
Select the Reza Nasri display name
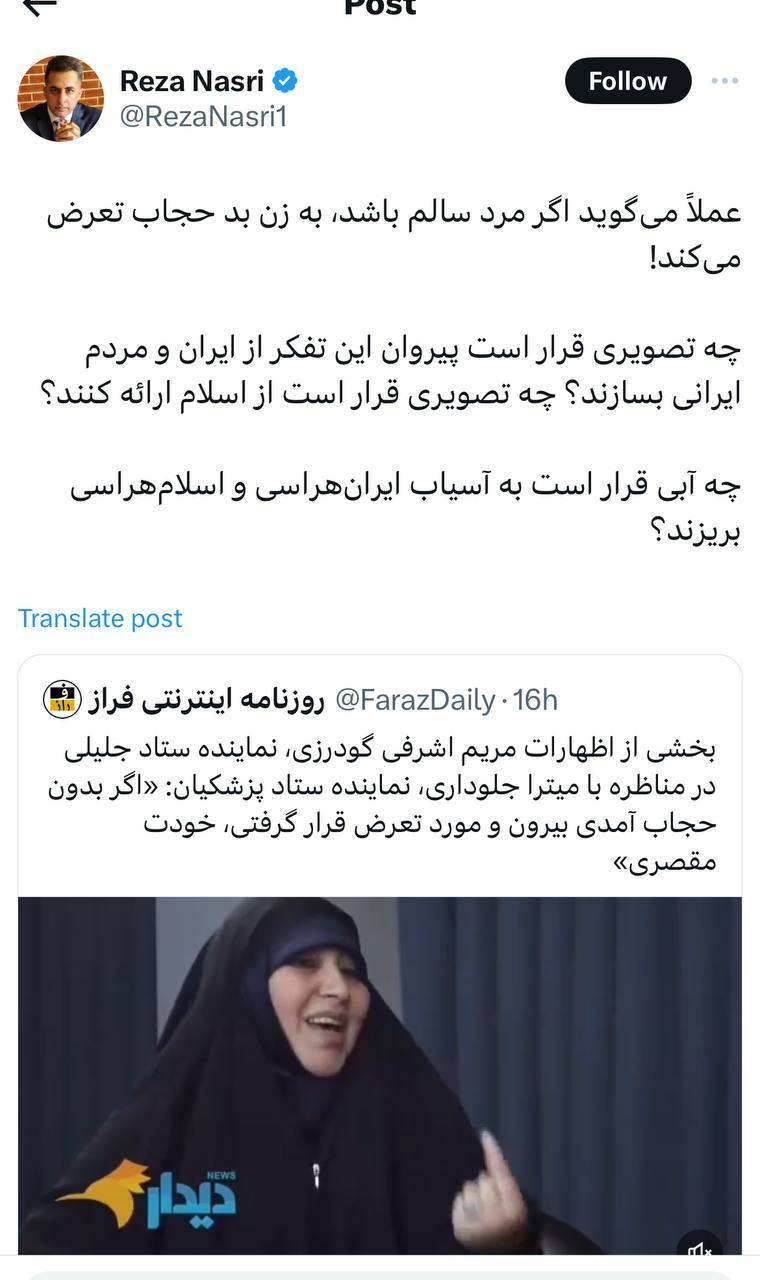click(193, 81)
